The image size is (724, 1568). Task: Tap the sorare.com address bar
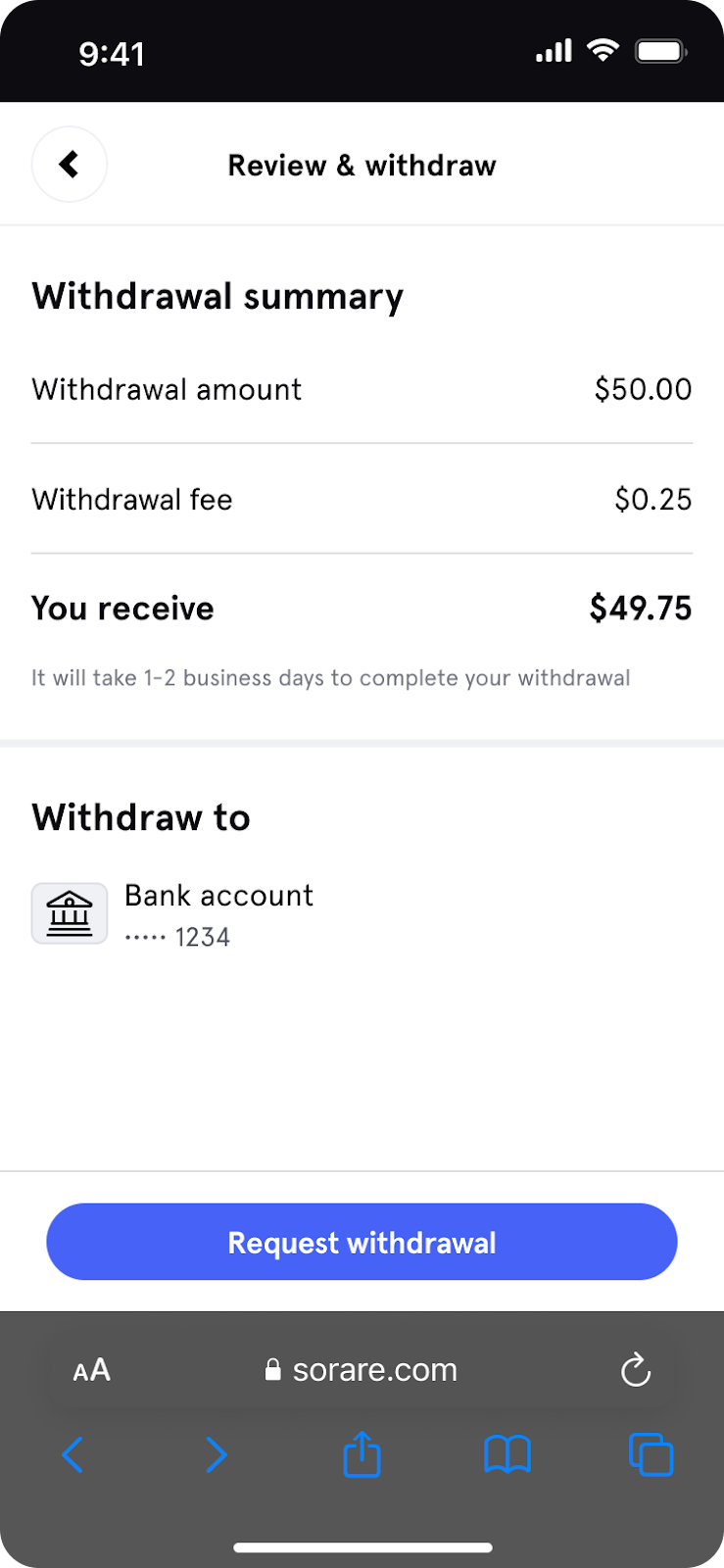(362, 1370)
